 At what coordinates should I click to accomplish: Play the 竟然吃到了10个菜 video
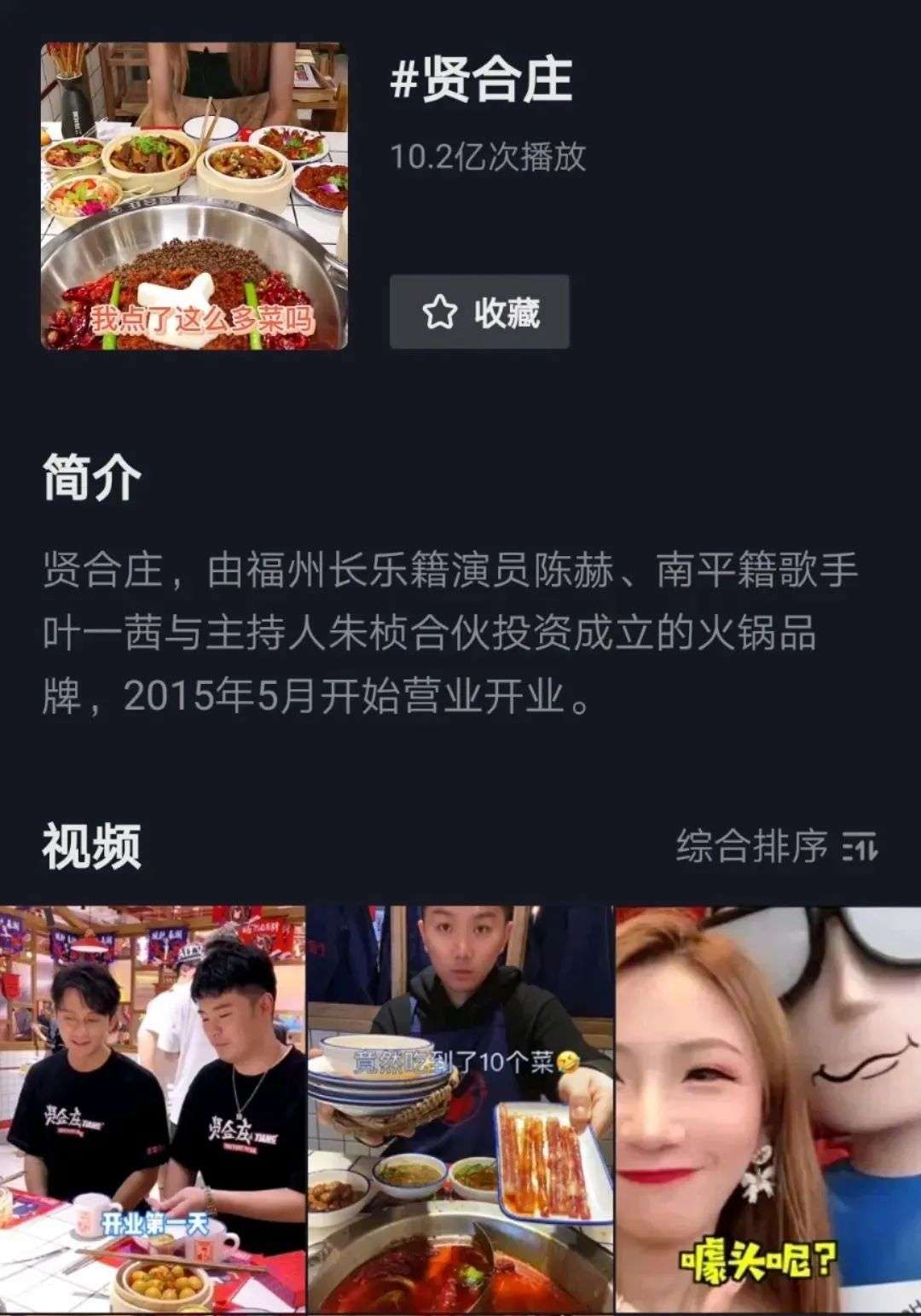(460, 1109)
